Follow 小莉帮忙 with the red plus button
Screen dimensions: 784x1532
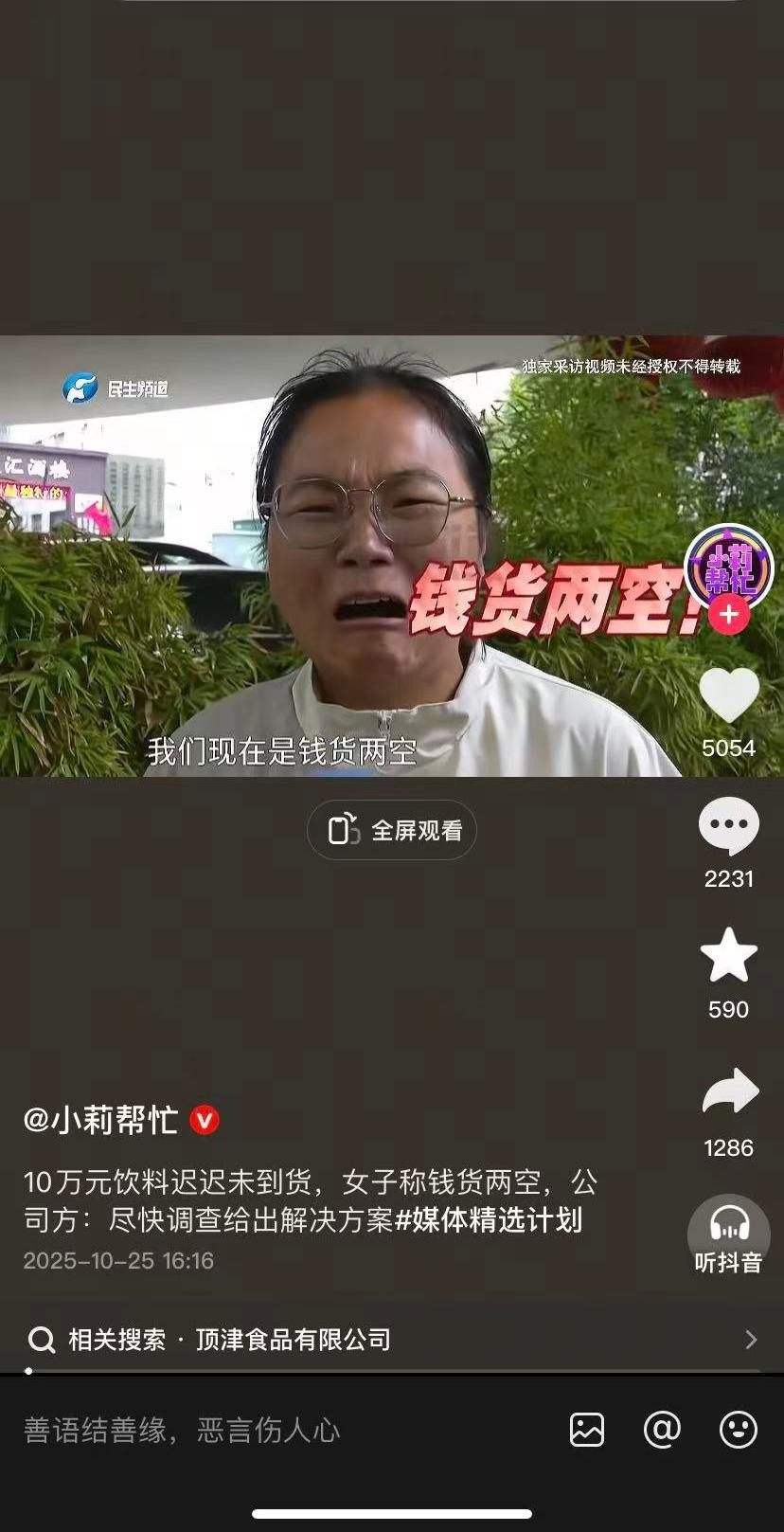pyautogui.click(x=729, y=615)
